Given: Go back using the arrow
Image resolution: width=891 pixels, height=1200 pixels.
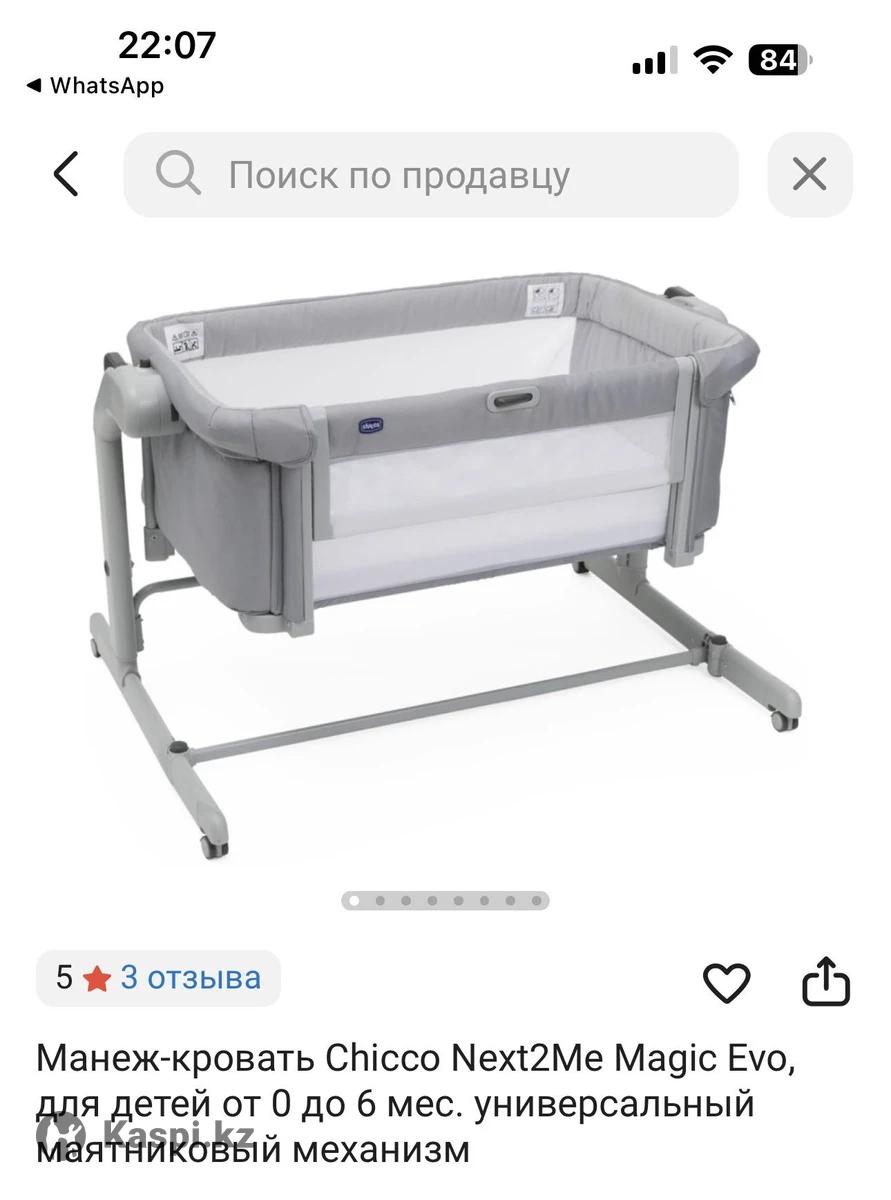Looking at the screenshot, I should pos(66,175).
